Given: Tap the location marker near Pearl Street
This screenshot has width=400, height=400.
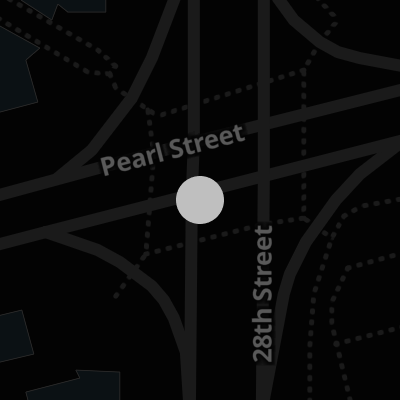Looking at the screenshot, I should coord(200,200).
